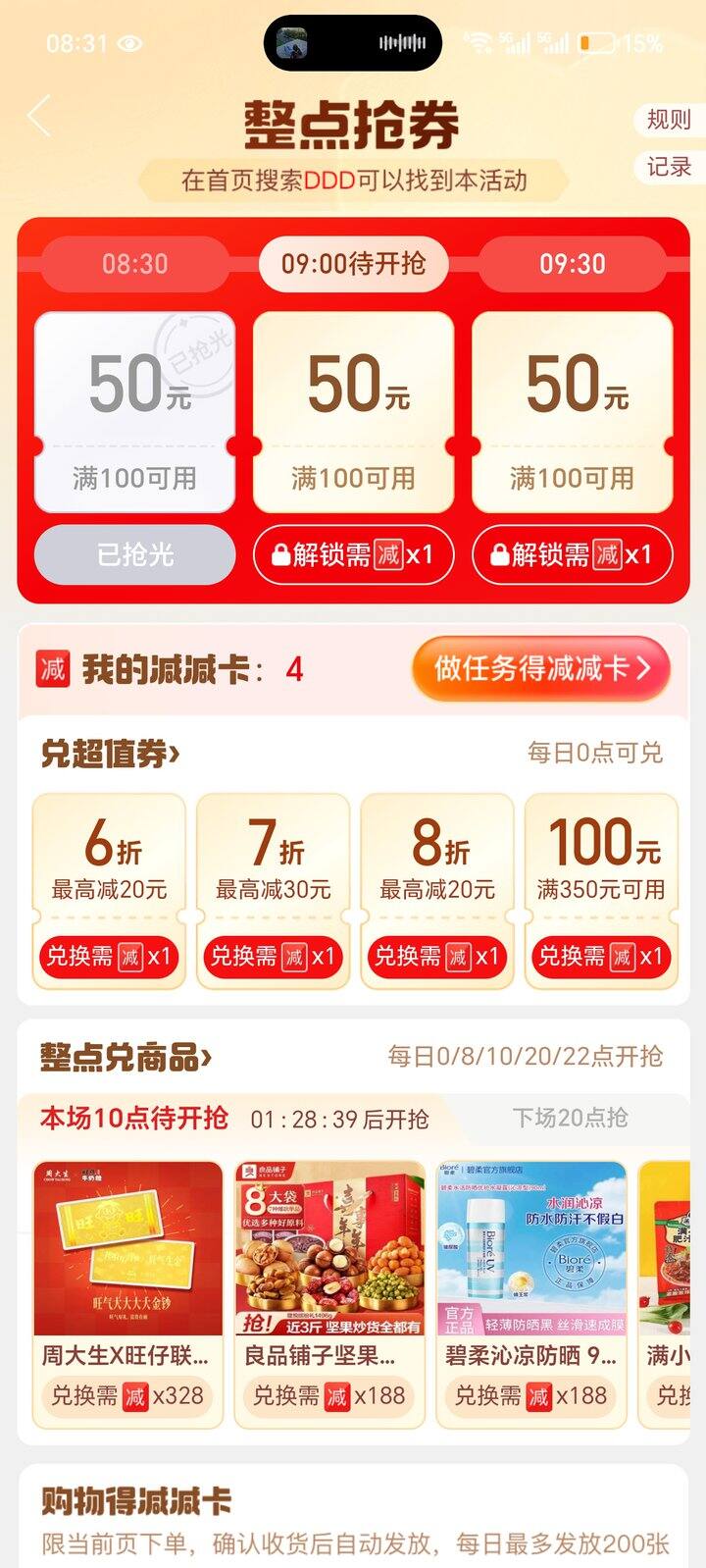Open the 规则 page
The height and width of the screenshot is (1568, 706).
[x=668, y=120]
